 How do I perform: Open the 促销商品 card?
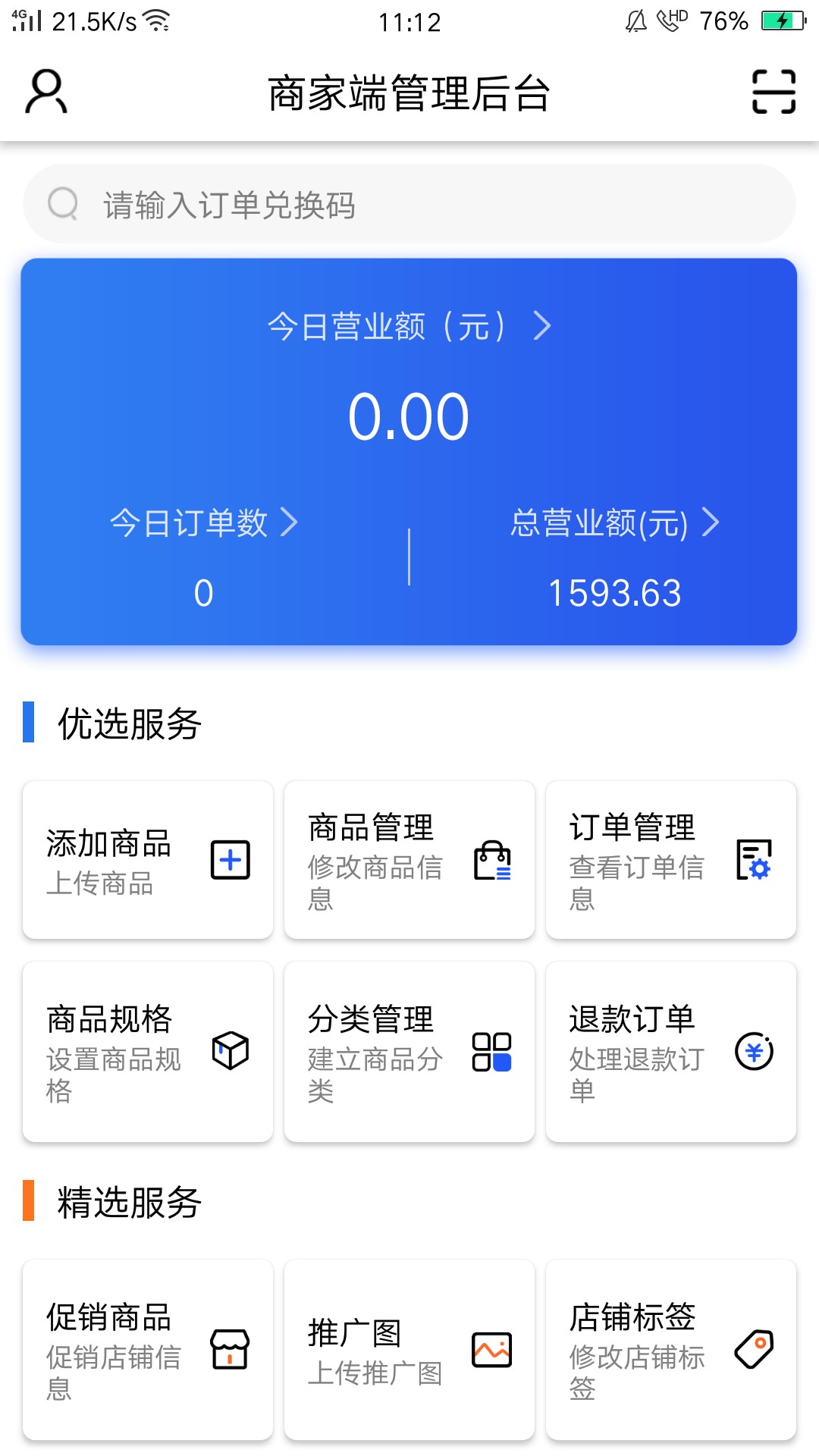click(x=148, y=1350)
